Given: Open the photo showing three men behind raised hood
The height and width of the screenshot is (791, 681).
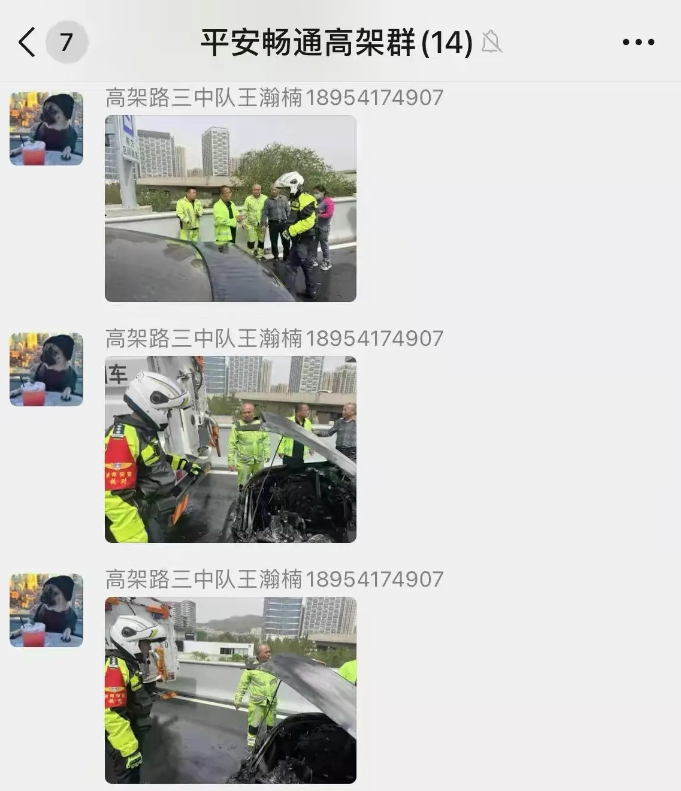Looking at the screenshot, I should [x=230, y=449].
